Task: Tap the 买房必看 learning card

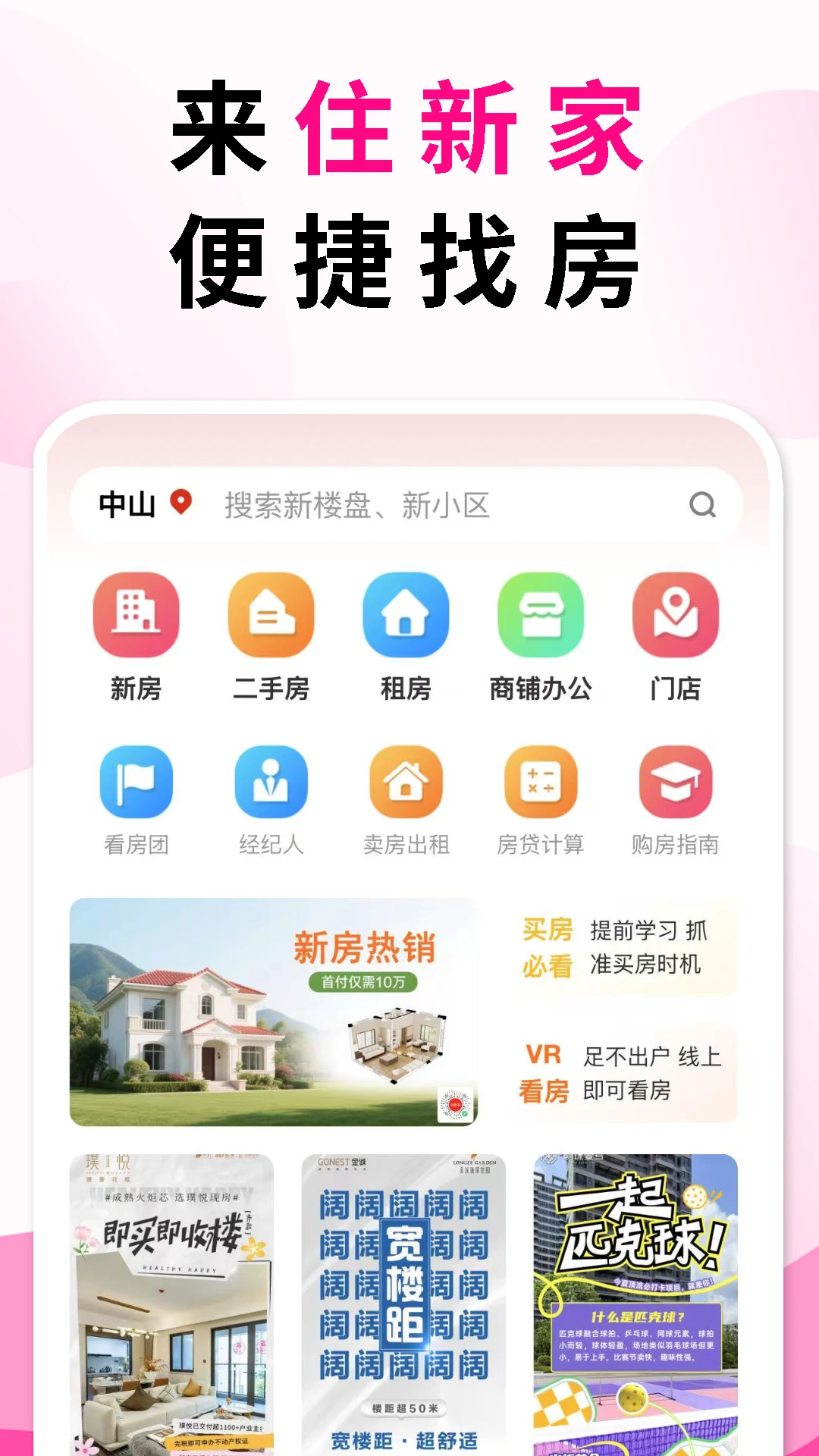Action: [x=623, y=949]
